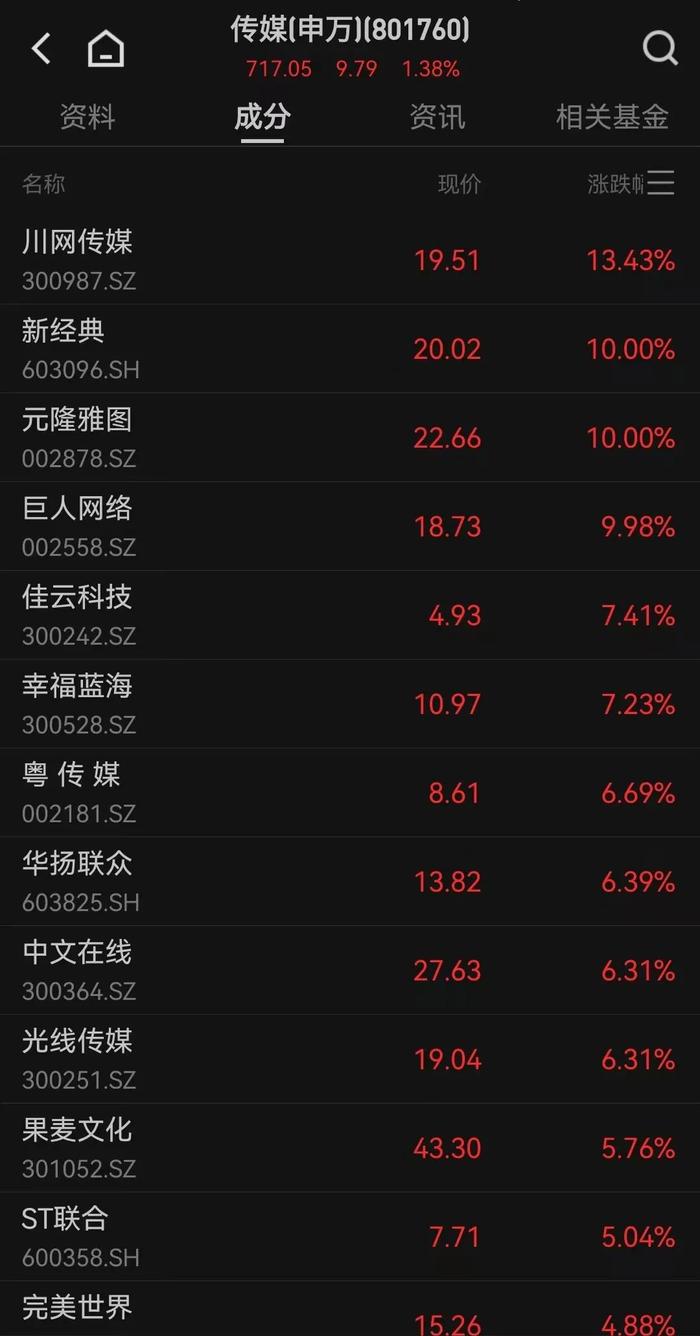Image resolution: width=700 pixels, height=1336 pixels.
Task: Open the 粤传媒 stock row
Action: (x=350, y=794)
